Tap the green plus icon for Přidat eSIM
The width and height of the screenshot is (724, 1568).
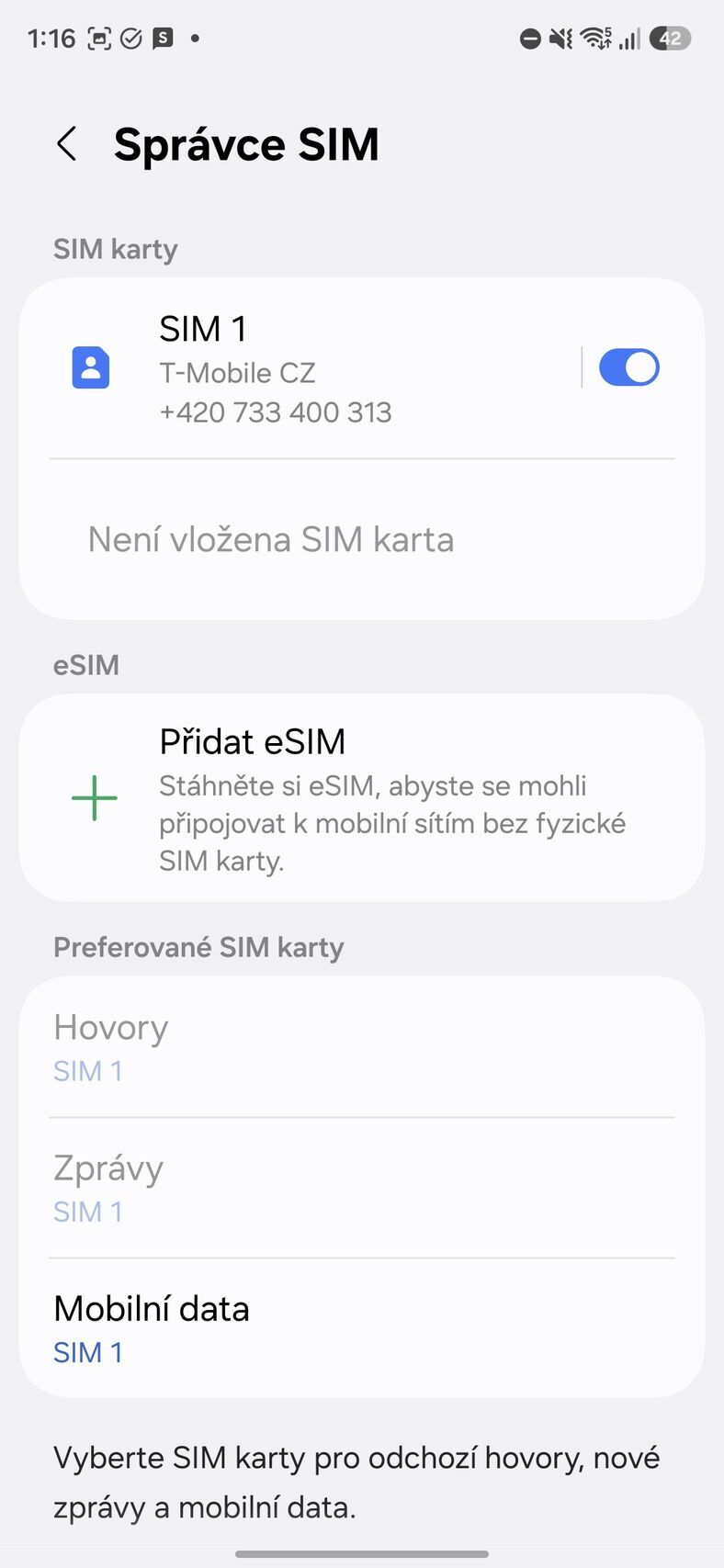tap(94, 797)
